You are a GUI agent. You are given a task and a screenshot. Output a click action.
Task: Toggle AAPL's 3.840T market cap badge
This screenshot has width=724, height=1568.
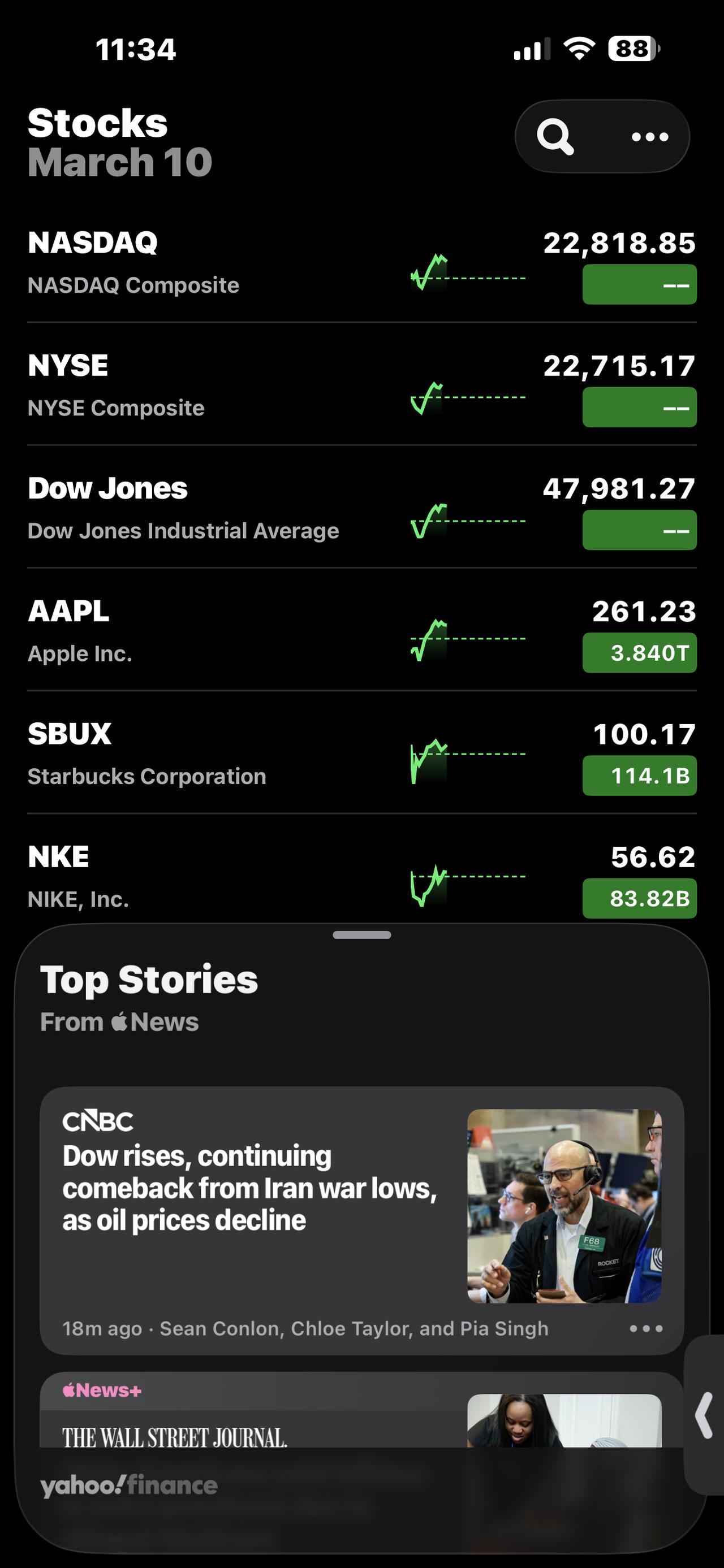point(639,653)
